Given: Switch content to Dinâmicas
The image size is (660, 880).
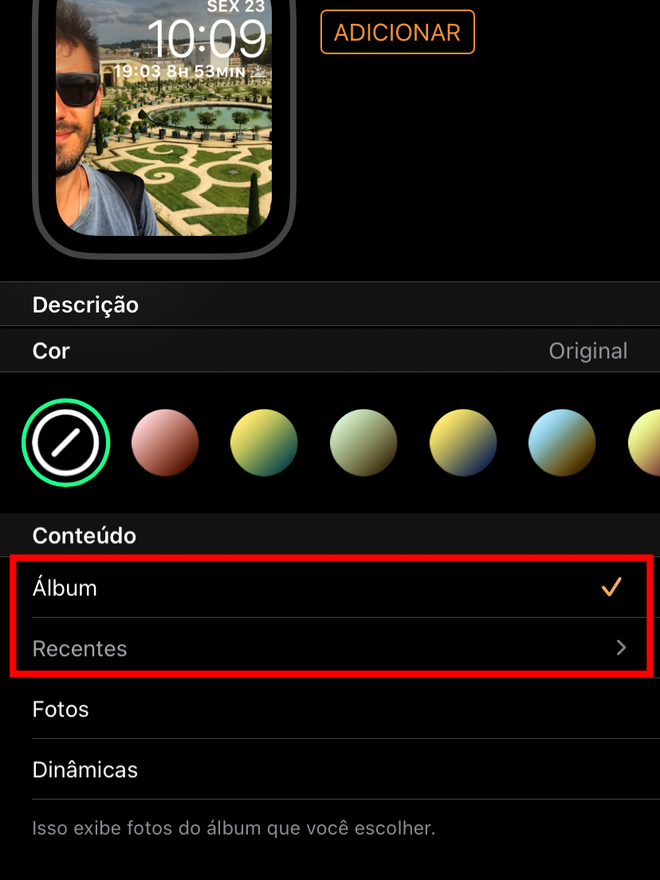Looking at the screenshot, I should 330,770.
